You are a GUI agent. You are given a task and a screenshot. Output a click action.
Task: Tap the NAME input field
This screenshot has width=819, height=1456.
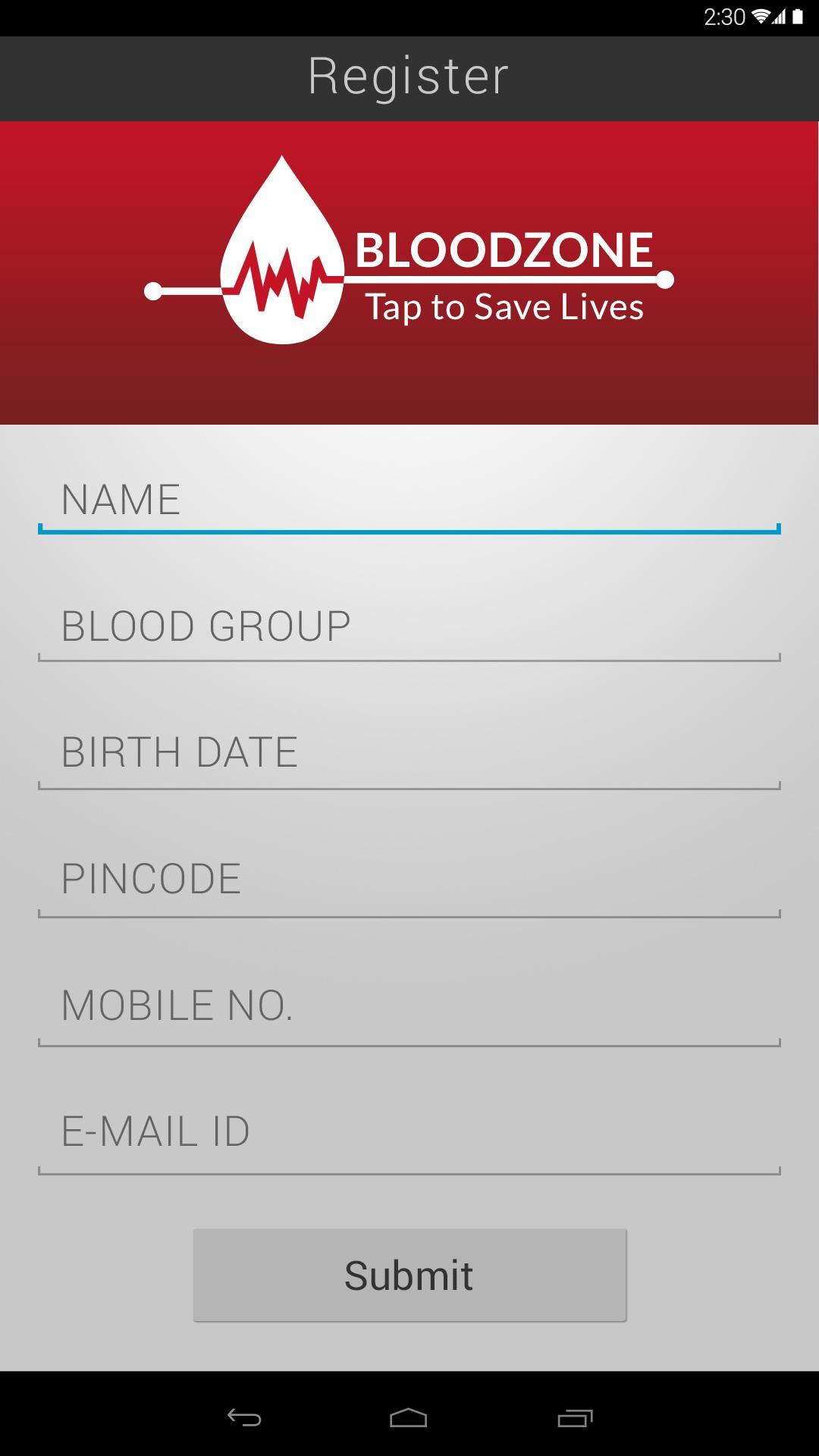[x=409, y=500]
